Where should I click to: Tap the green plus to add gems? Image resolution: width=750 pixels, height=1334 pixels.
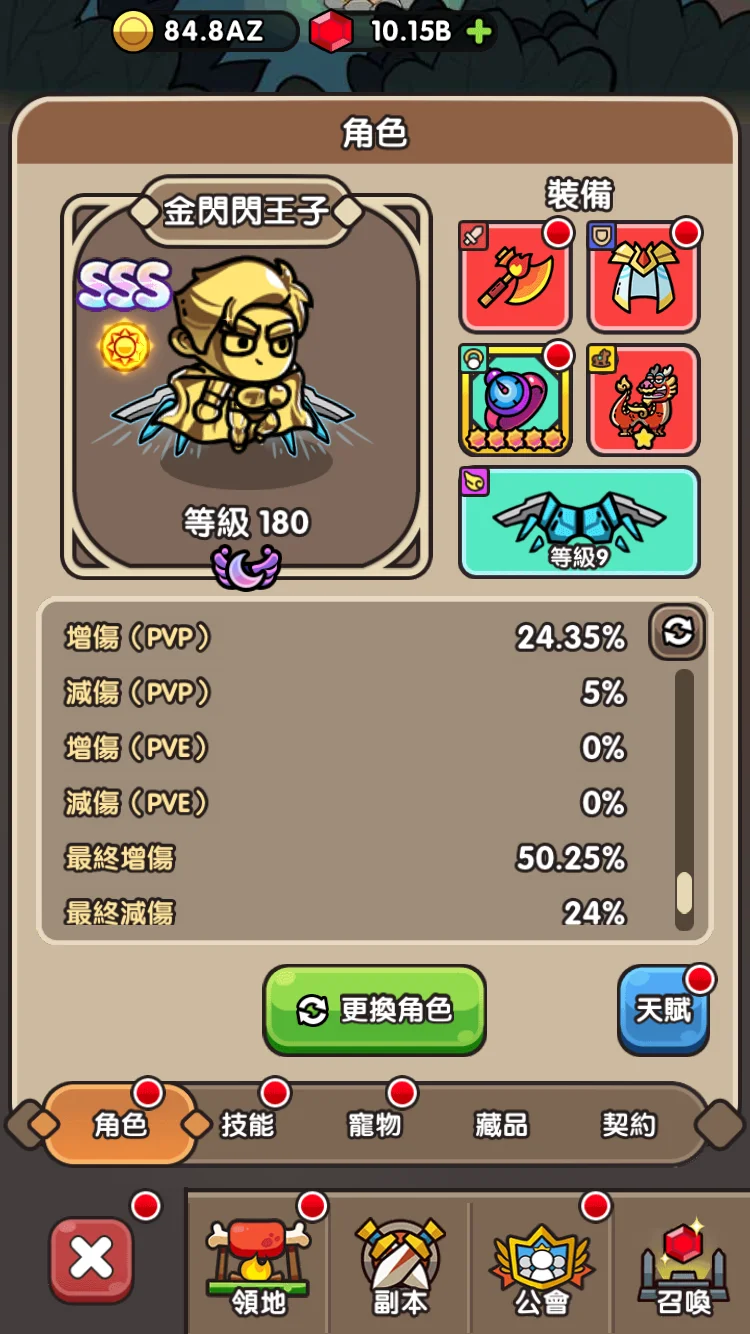479,32
